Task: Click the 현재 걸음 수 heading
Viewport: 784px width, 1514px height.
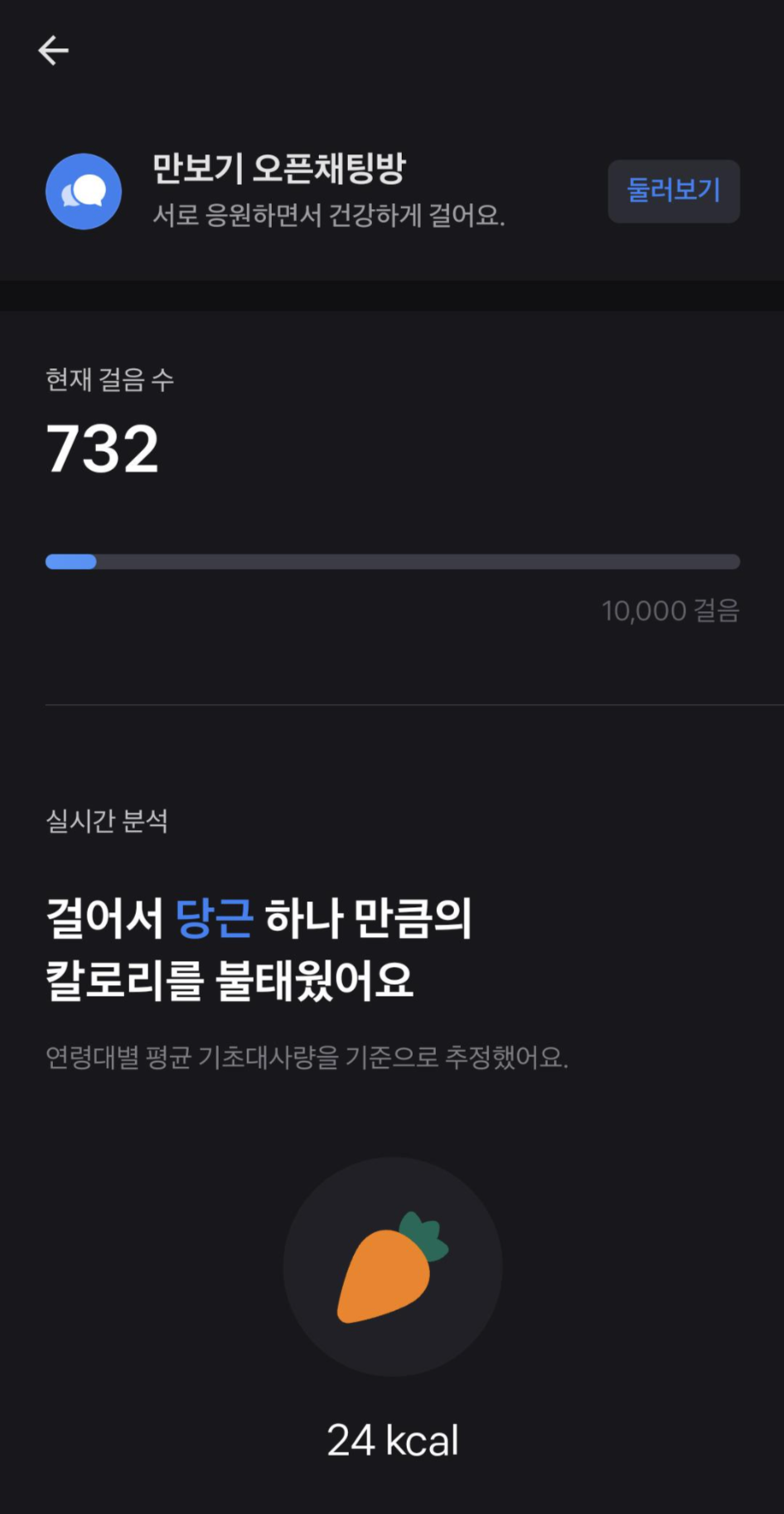Action: point(108,382)
